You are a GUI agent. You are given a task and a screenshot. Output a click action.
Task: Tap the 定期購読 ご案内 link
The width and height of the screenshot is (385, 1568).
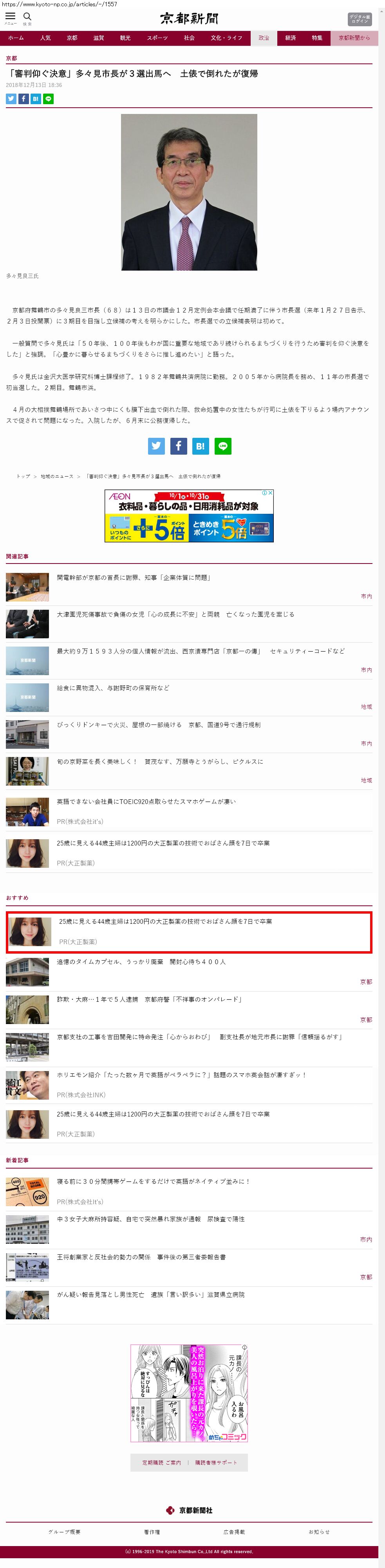(161, 1463)
